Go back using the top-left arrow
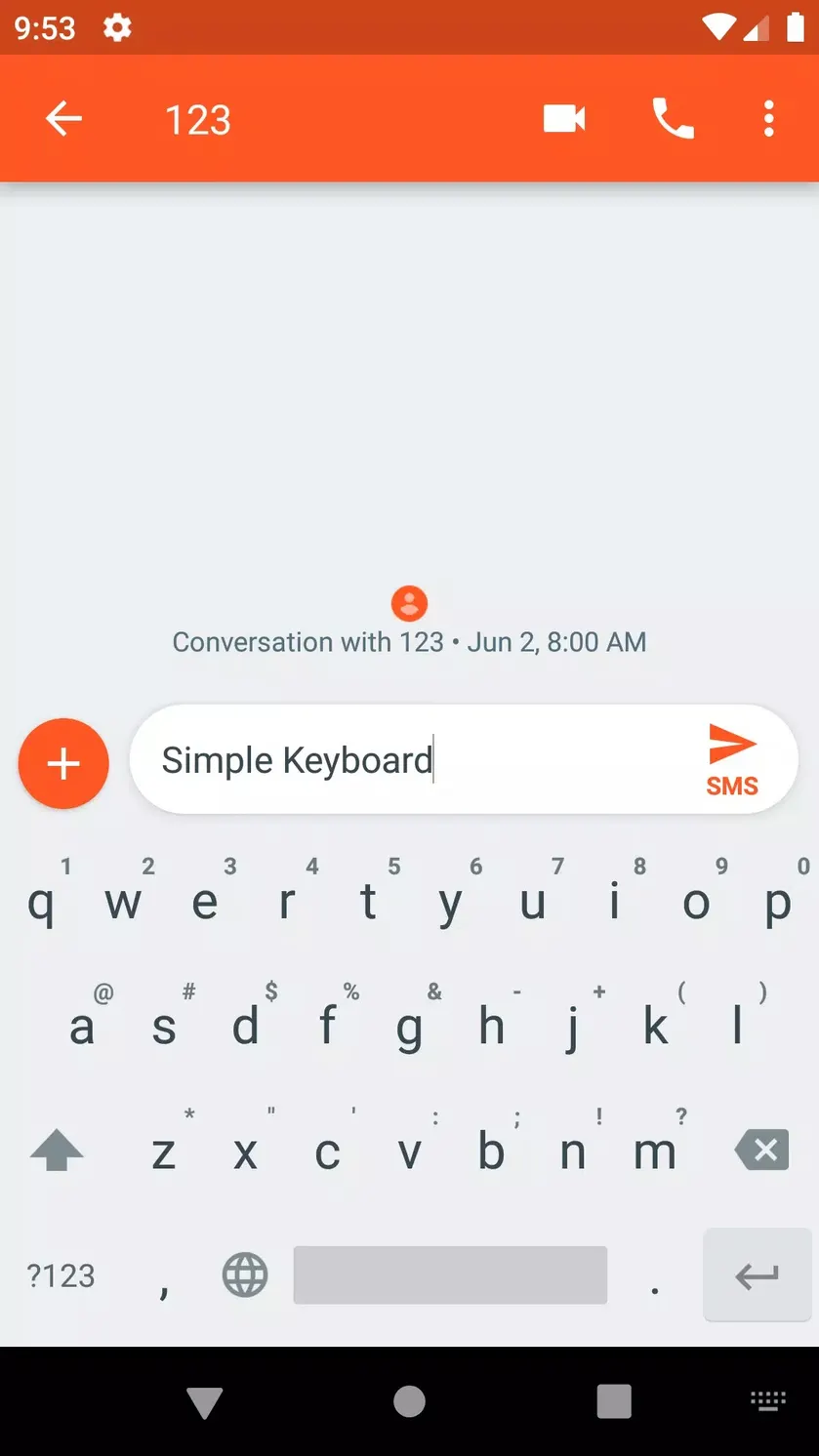819x1456 pixels. [x=63, y=119]
